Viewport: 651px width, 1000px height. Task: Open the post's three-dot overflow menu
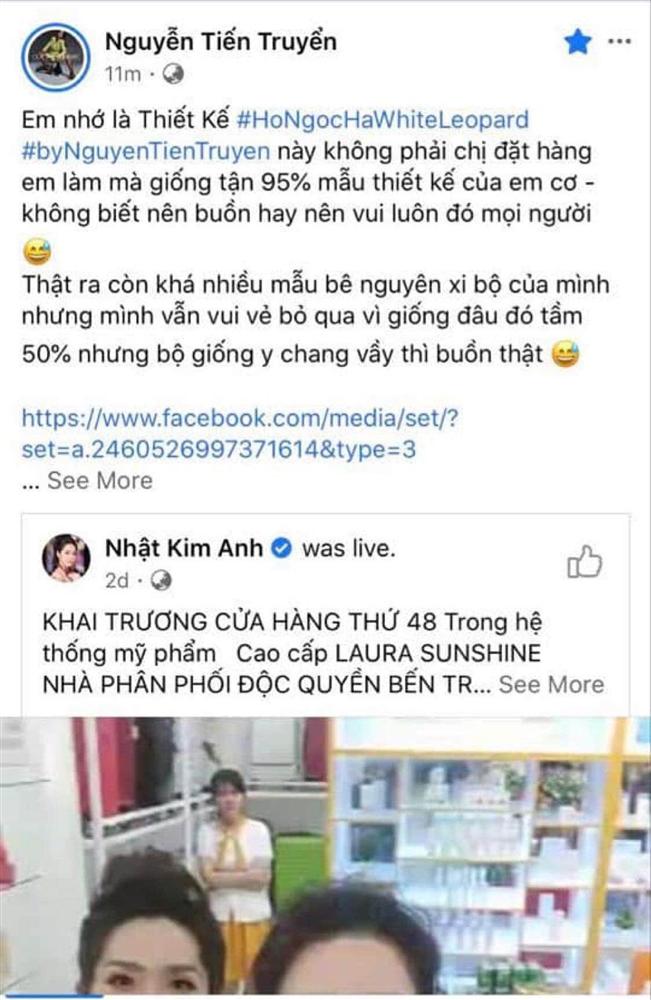[x=620, y=42]
